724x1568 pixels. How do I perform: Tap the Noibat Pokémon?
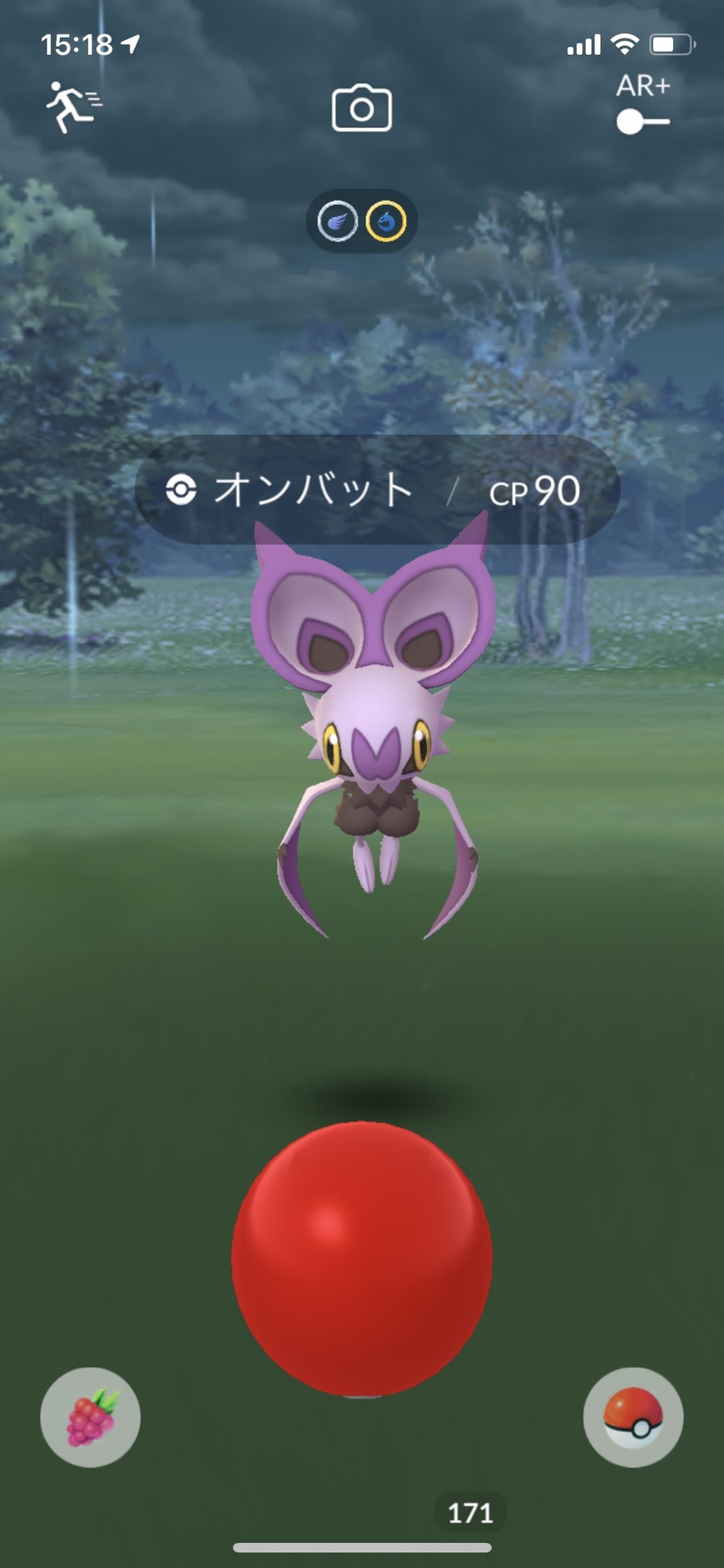374,732
